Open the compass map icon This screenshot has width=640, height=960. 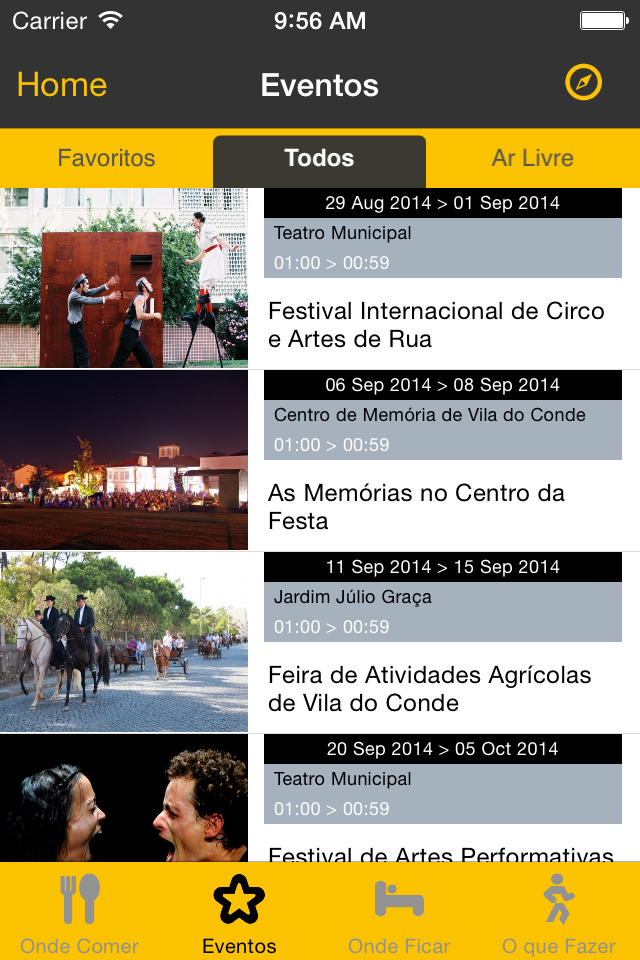[x=583, y=83]
